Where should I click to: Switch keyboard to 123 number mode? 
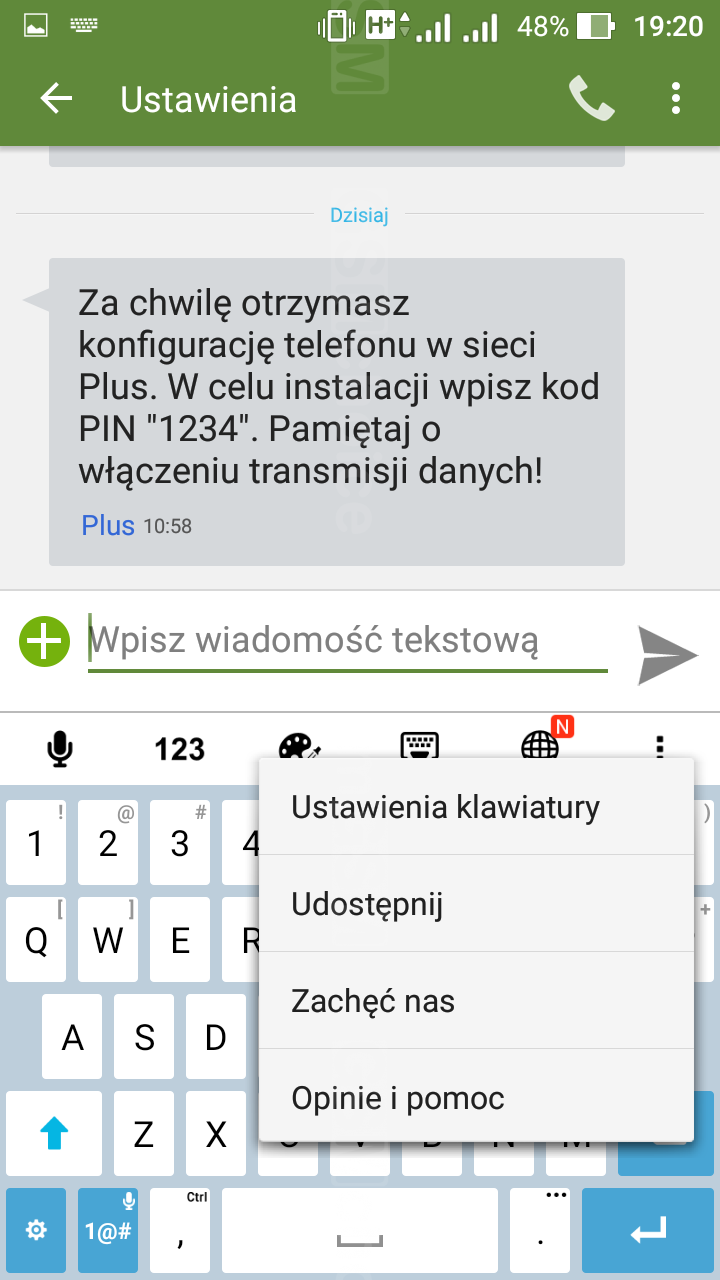click(x=180, y=748)
